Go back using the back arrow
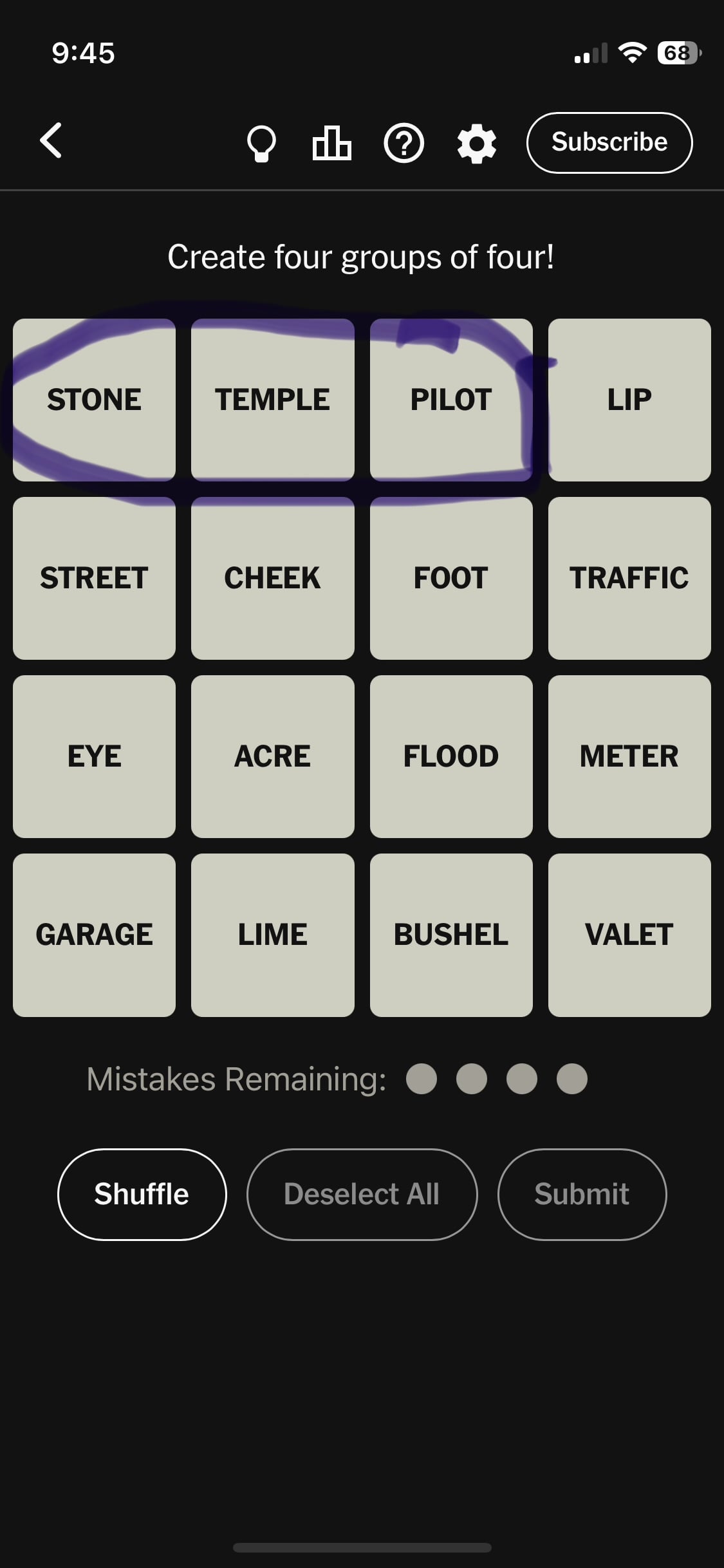Image resolution: width=724 pixels, height=1568 pixels. pos(51,141)
